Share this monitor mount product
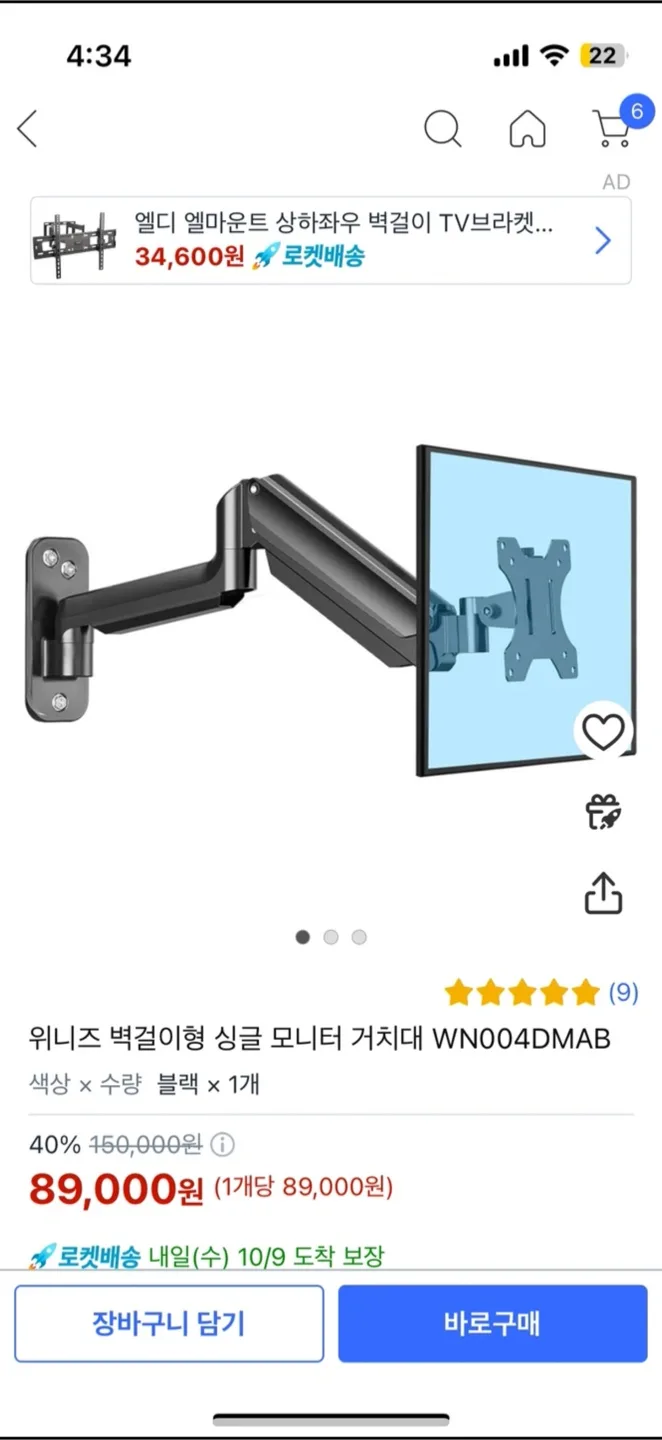662x1440 pixels. click(x=603, y=892)
